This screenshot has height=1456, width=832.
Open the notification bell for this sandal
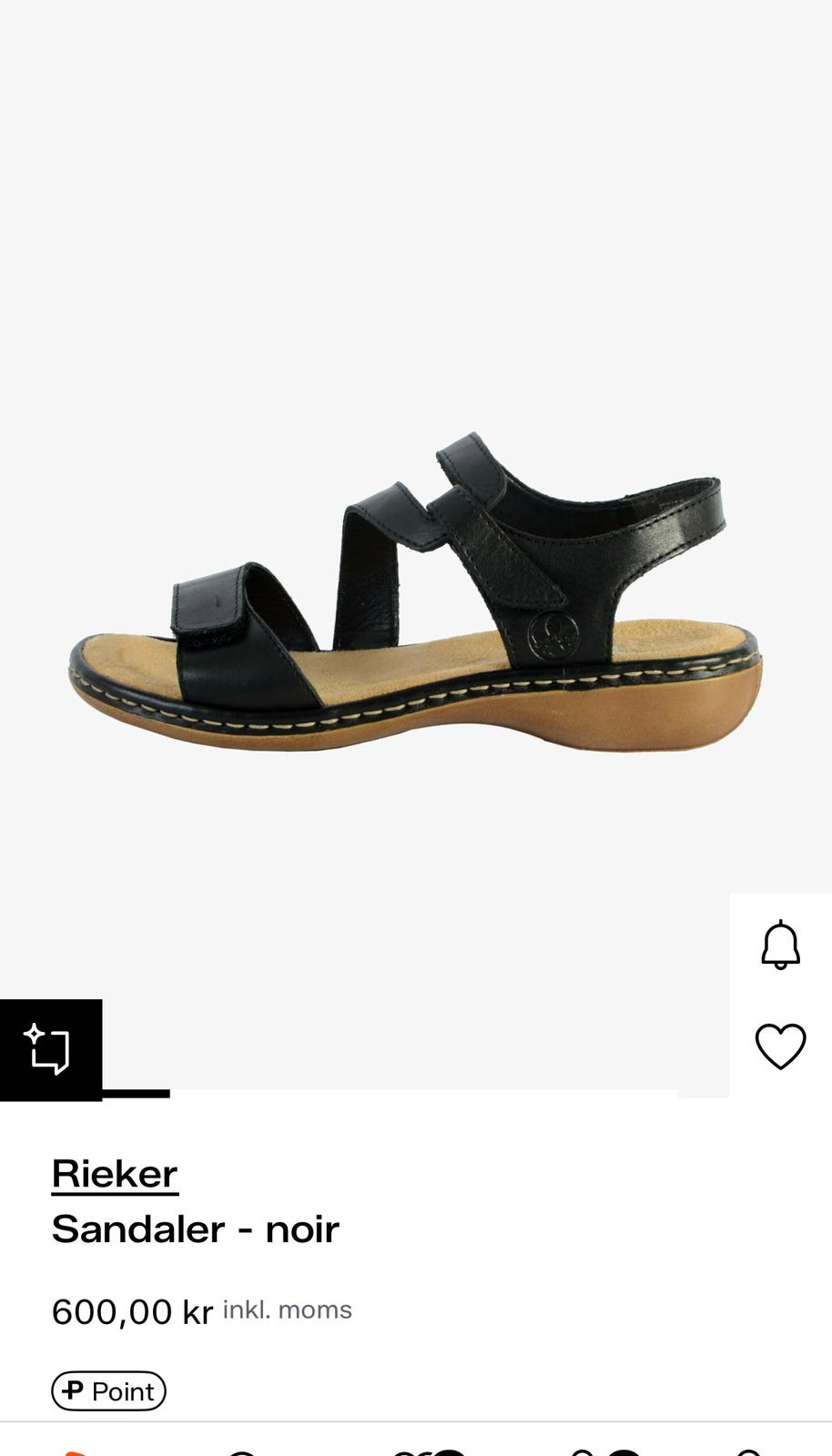coord(780,945)
